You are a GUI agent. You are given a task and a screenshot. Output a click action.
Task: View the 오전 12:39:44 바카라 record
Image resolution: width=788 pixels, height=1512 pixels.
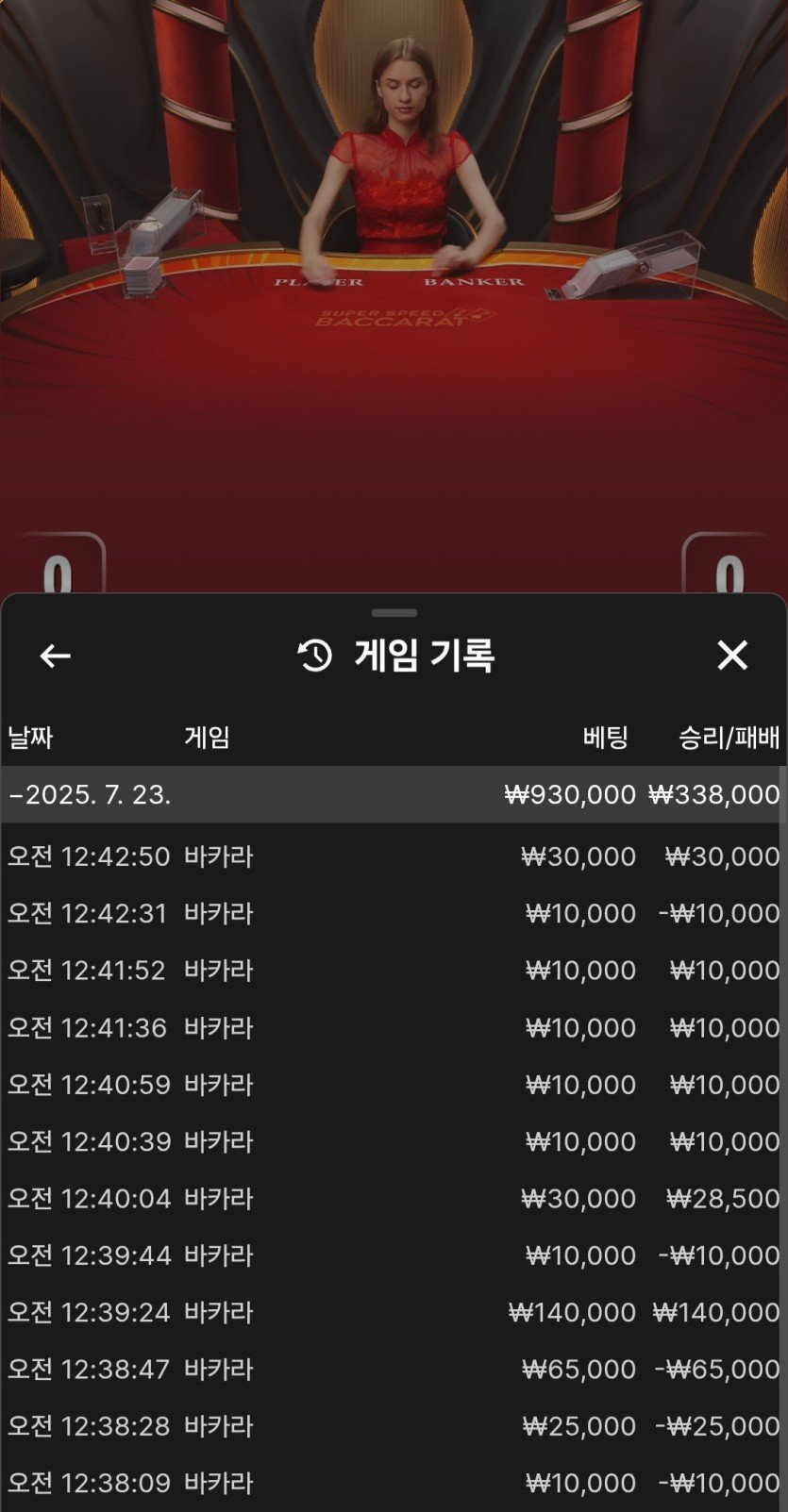(394, 1255)
